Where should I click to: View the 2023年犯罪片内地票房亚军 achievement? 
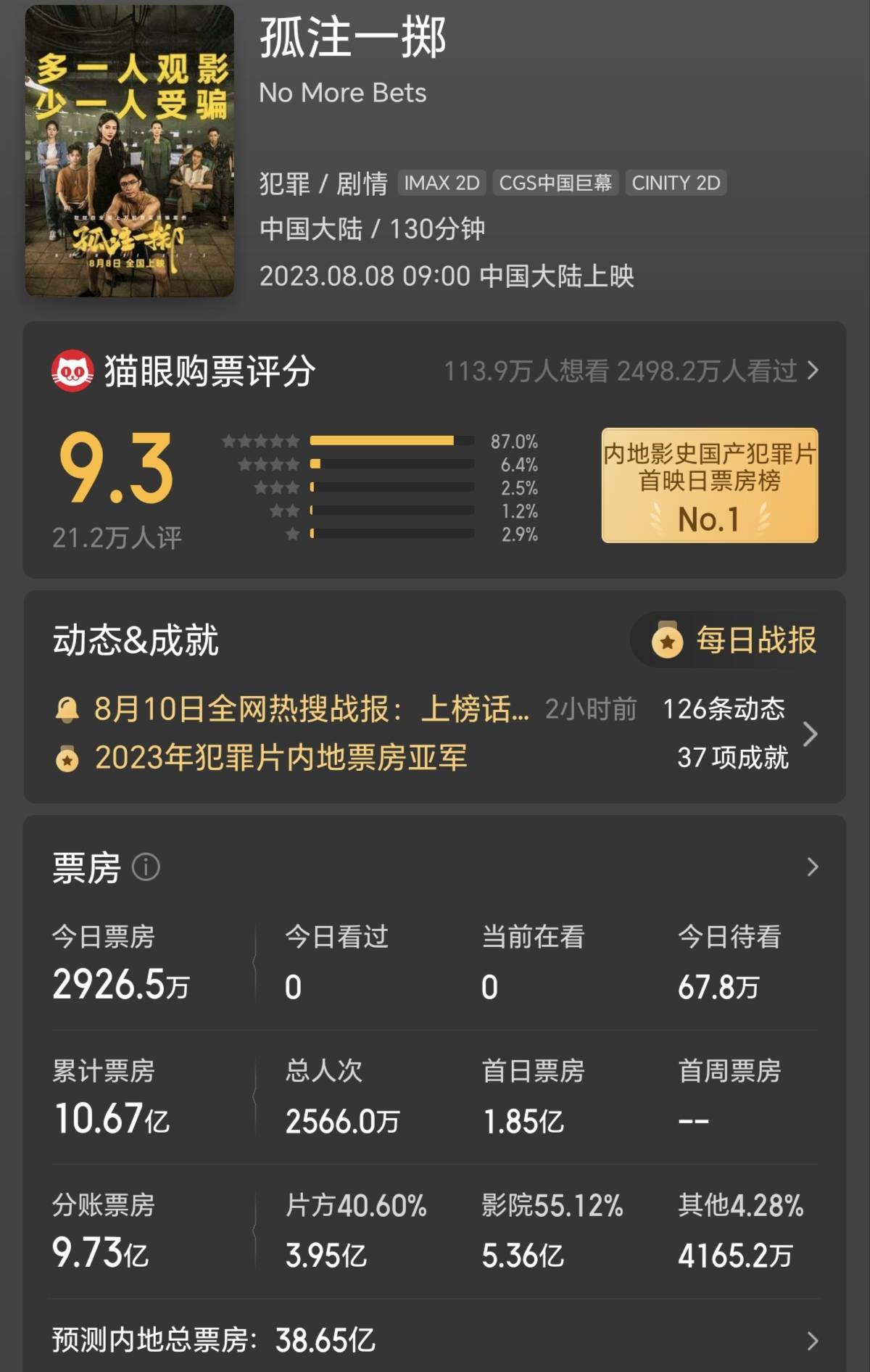[x=281, y=759]
